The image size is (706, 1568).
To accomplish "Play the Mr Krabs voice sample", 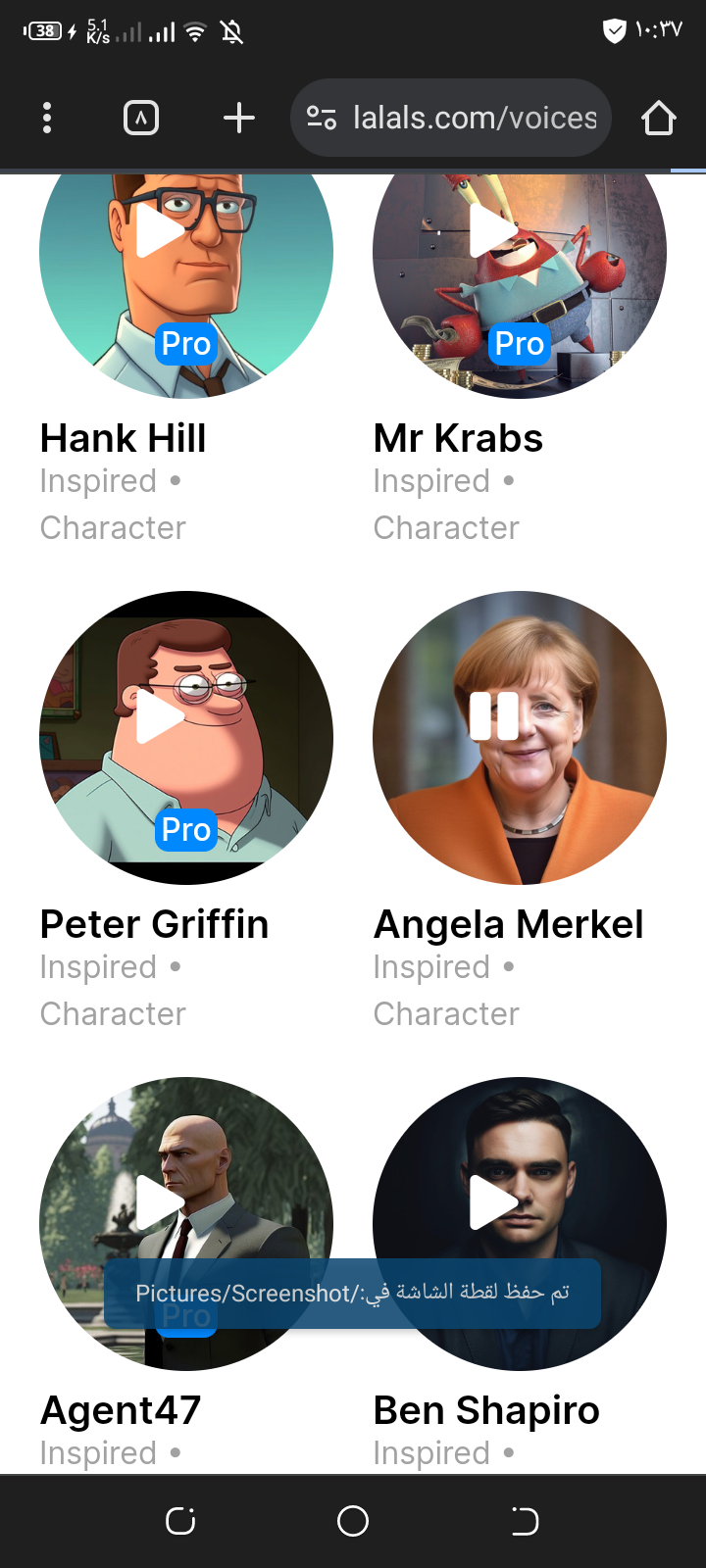I will pyautogui.click(x=493, y=230).
